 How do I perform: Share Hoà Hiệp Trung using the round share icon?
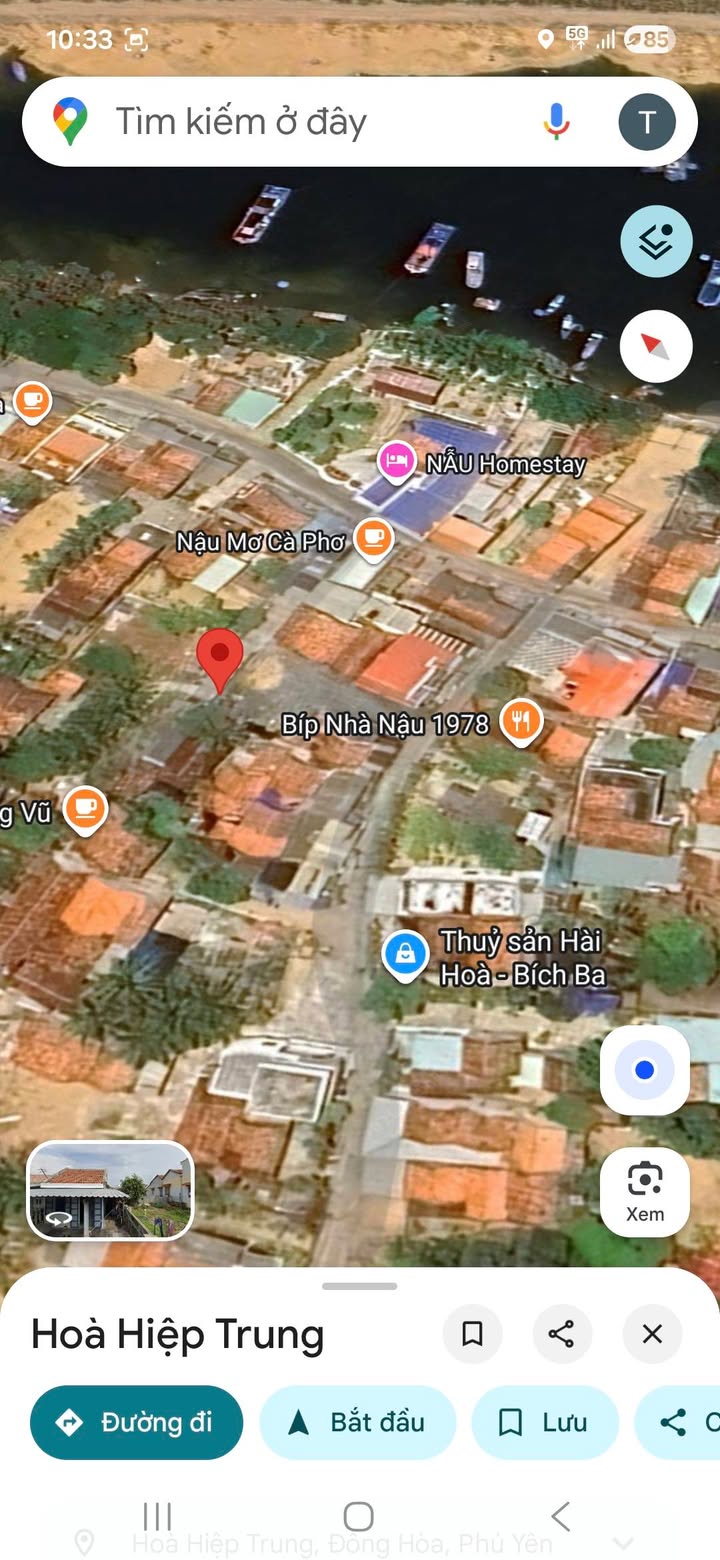pos(562,1333)
